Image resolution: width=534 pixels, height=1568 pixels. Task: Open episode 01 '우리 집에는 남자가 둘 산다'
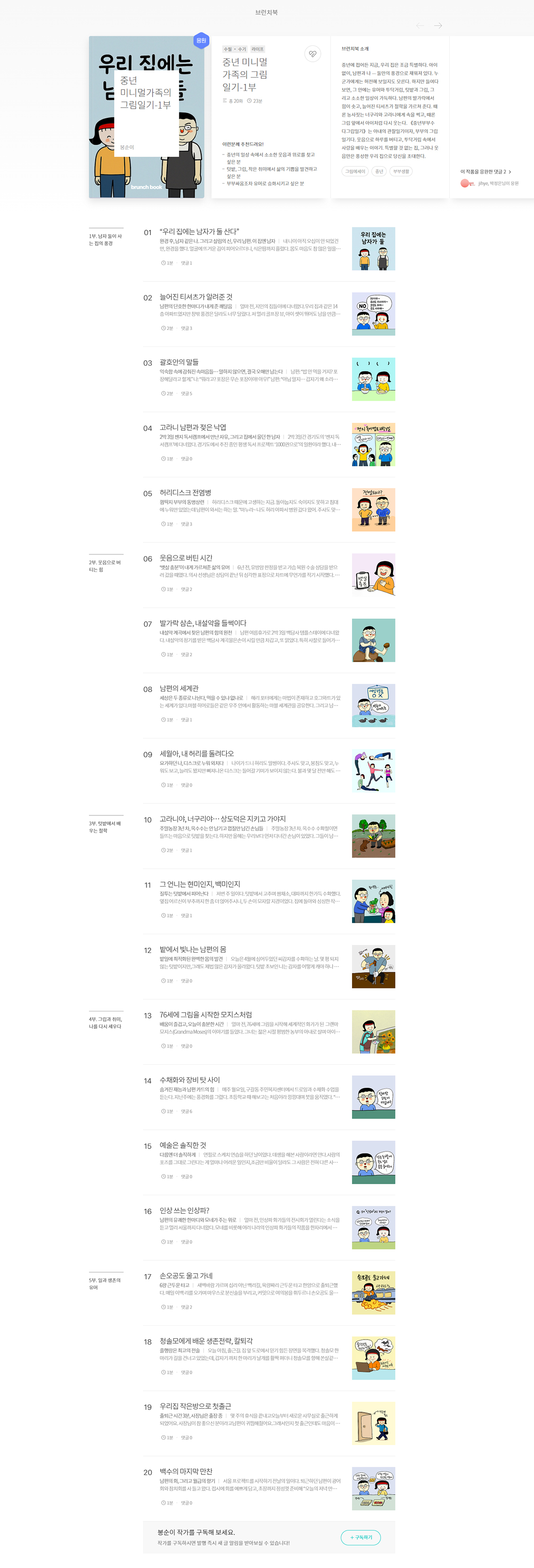click(199, 232)
